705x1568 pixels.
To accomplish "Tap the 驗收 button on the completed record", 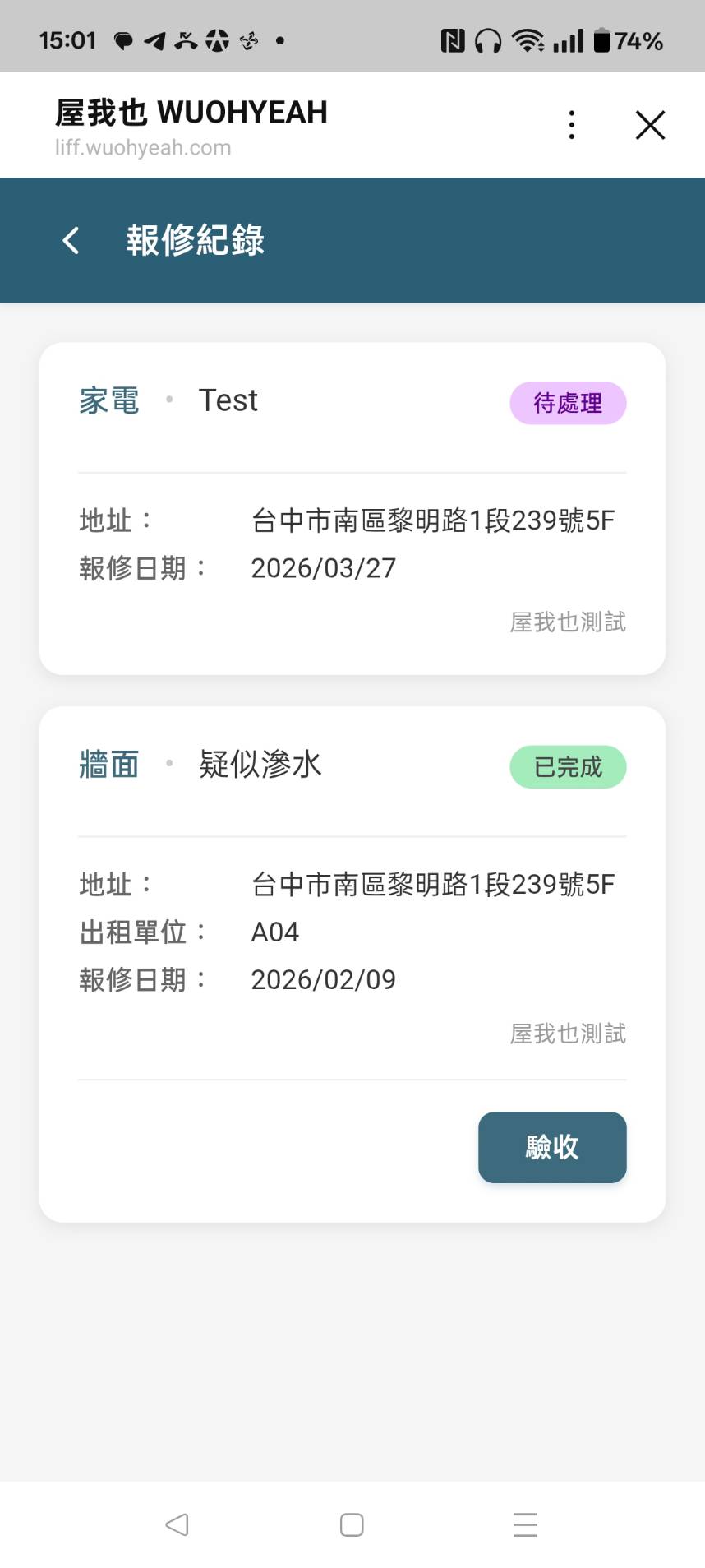I will pos(552,1147).
